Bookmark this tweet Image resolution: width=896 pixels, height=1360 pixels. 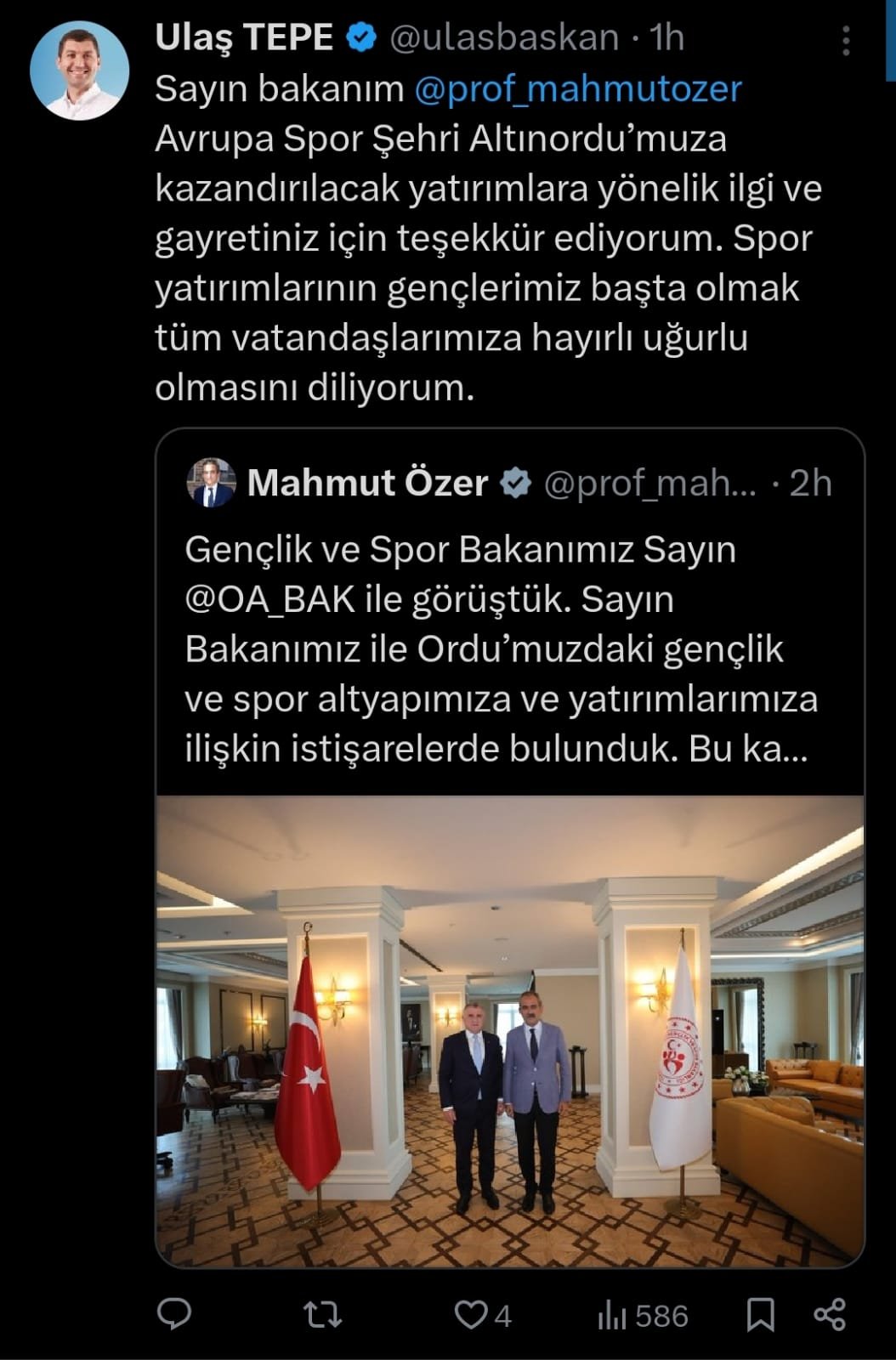point(760,1315)
